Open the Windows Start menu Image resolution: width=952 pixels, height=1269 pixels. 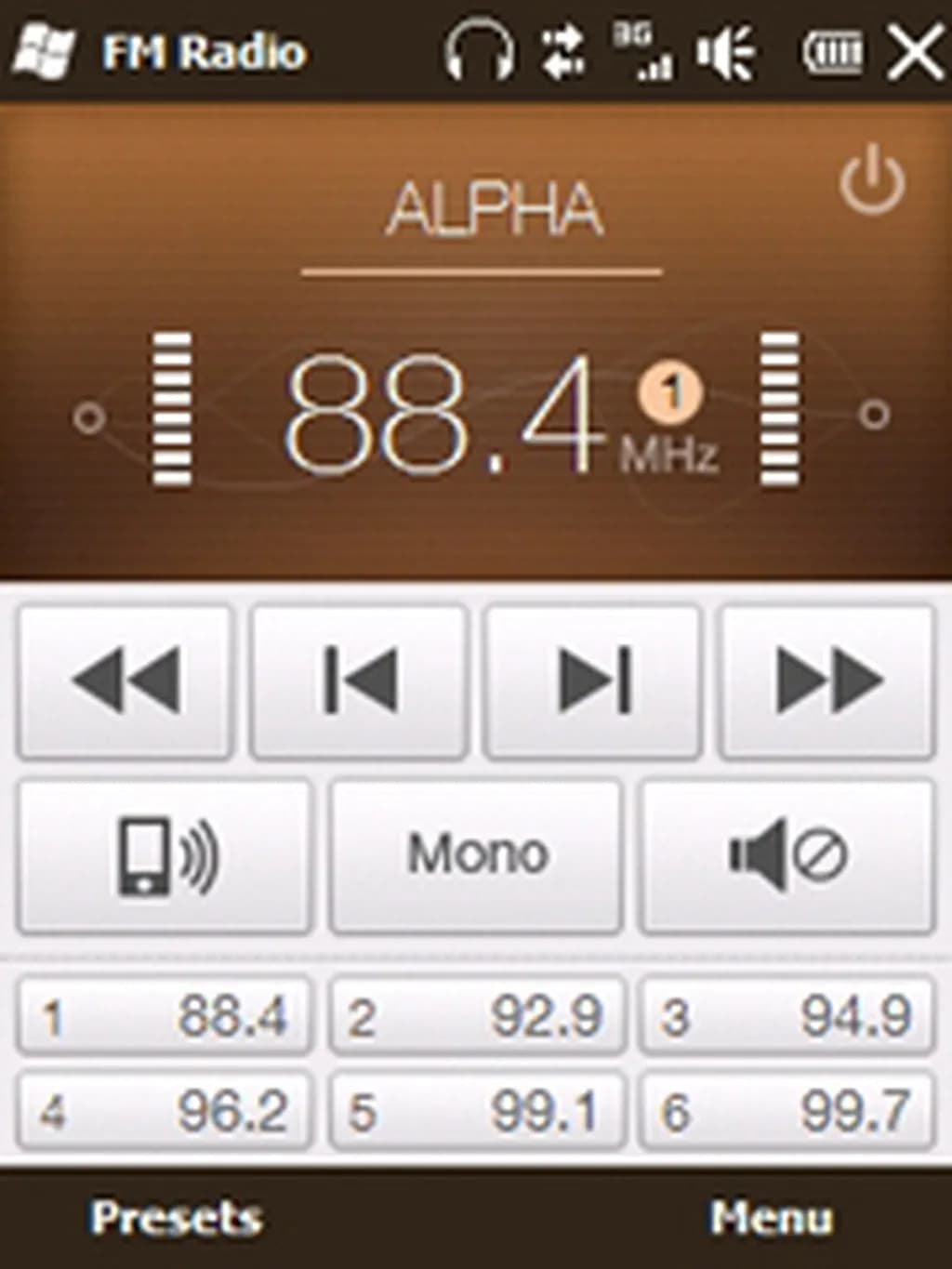43,52
